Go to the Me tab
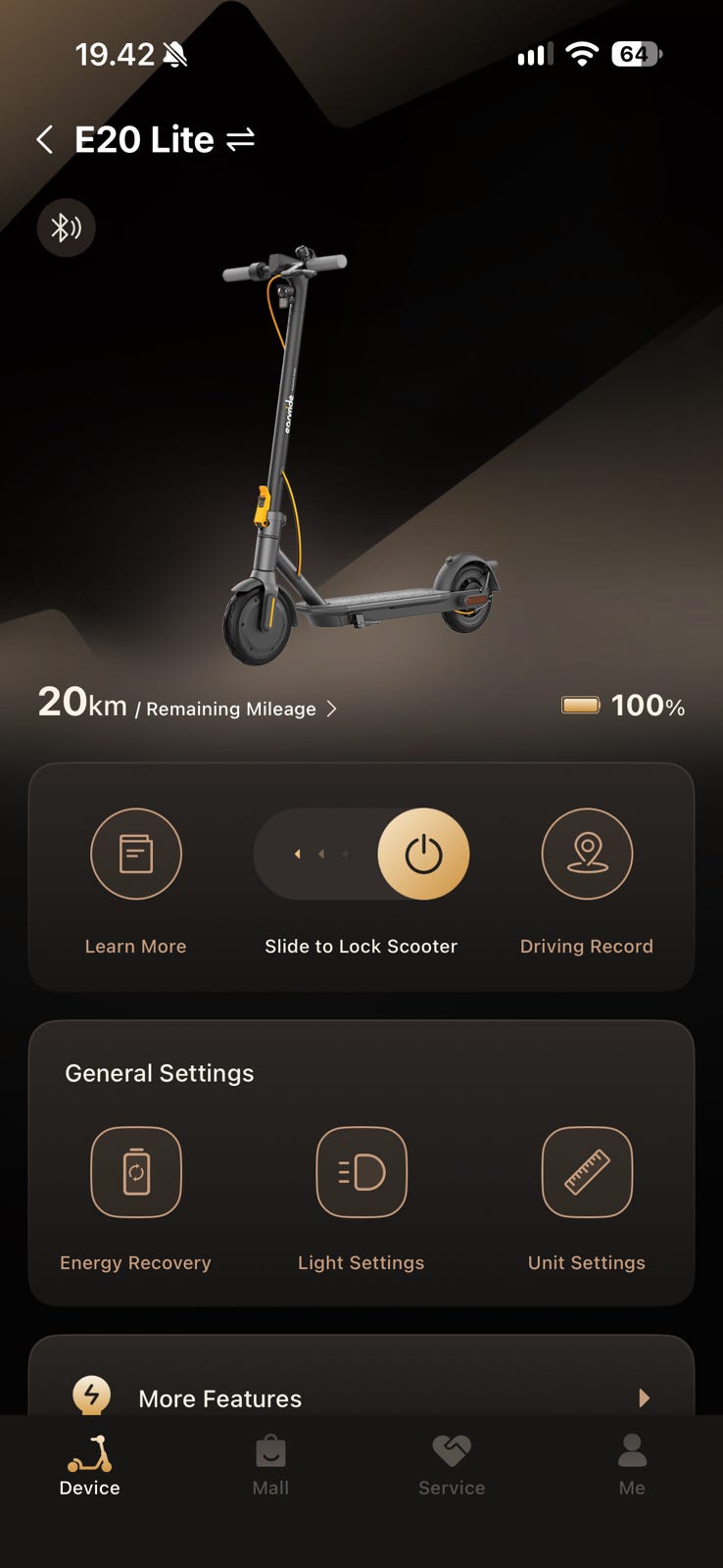The image size is (723, 1568). [632, 1466]
